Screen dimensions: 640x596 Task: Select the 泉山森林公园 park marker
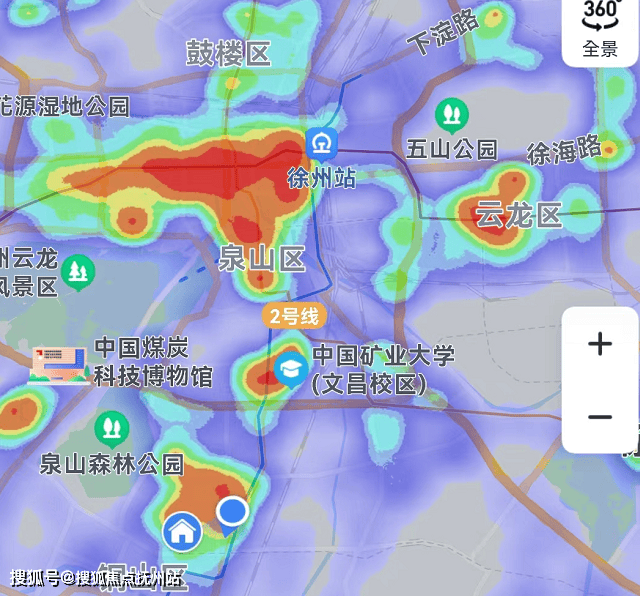(111, 430)
